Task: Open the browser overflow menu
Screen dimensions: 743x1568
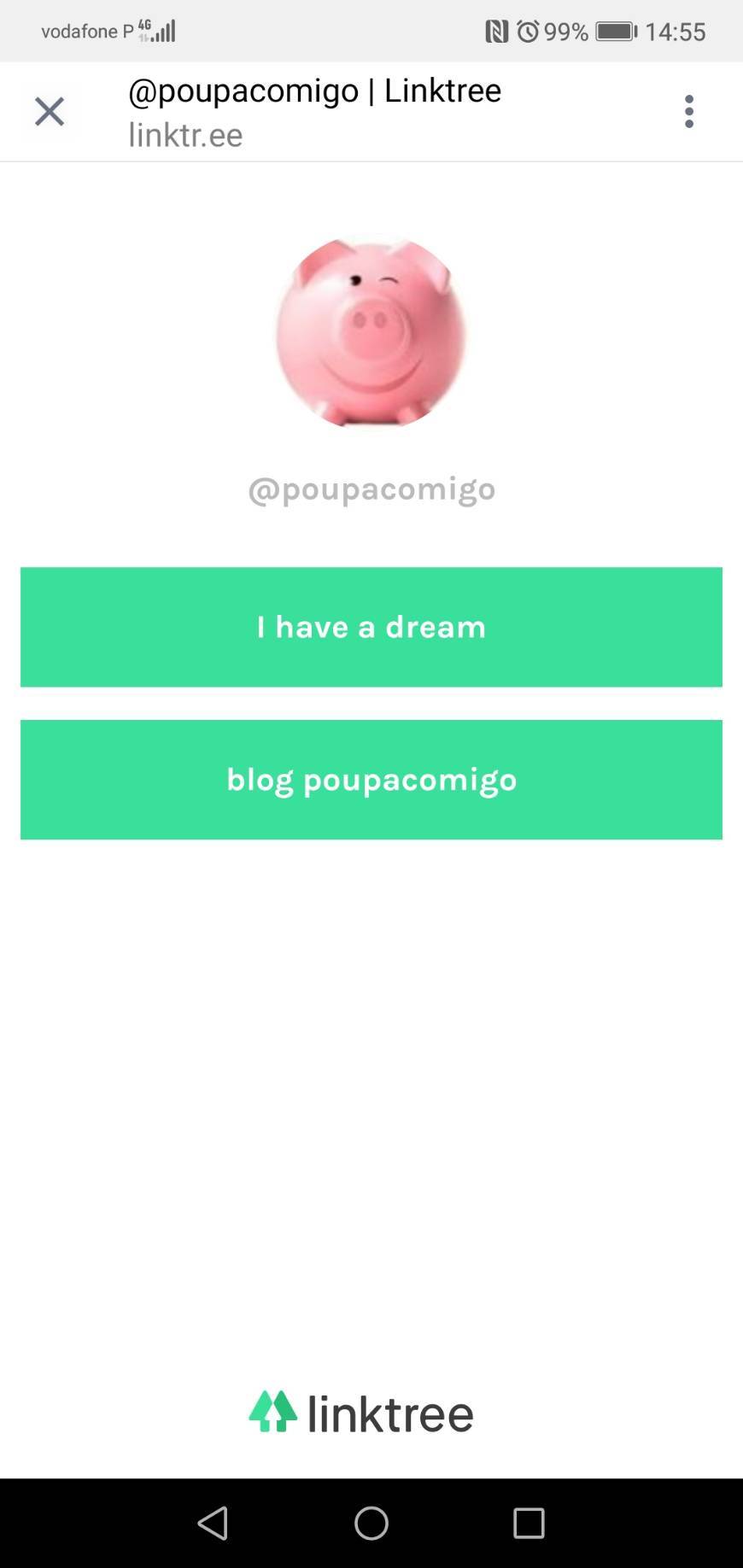Action: 688,112
